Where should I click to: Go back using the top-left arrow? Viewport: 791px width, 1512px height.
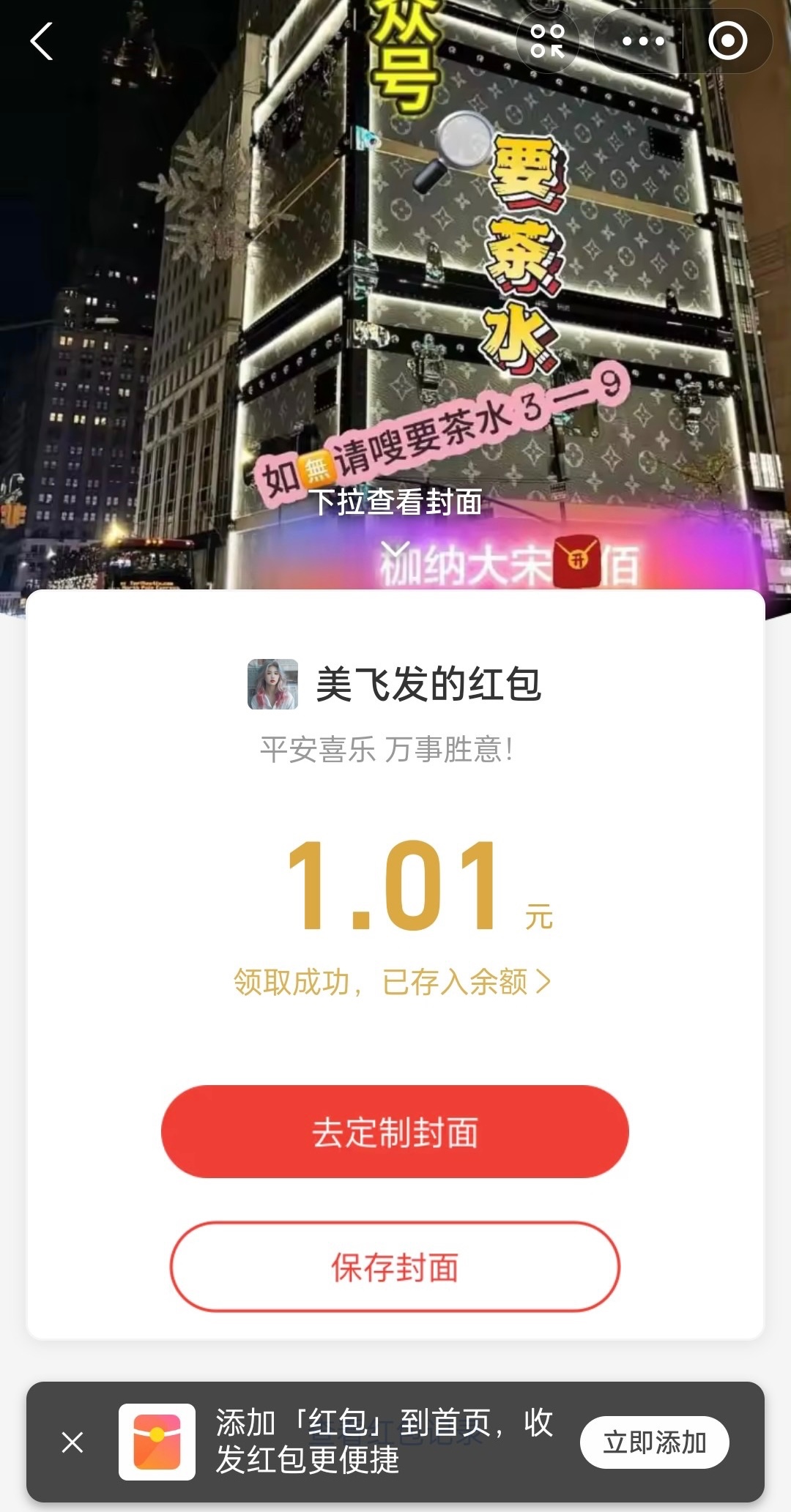[42, 41]
